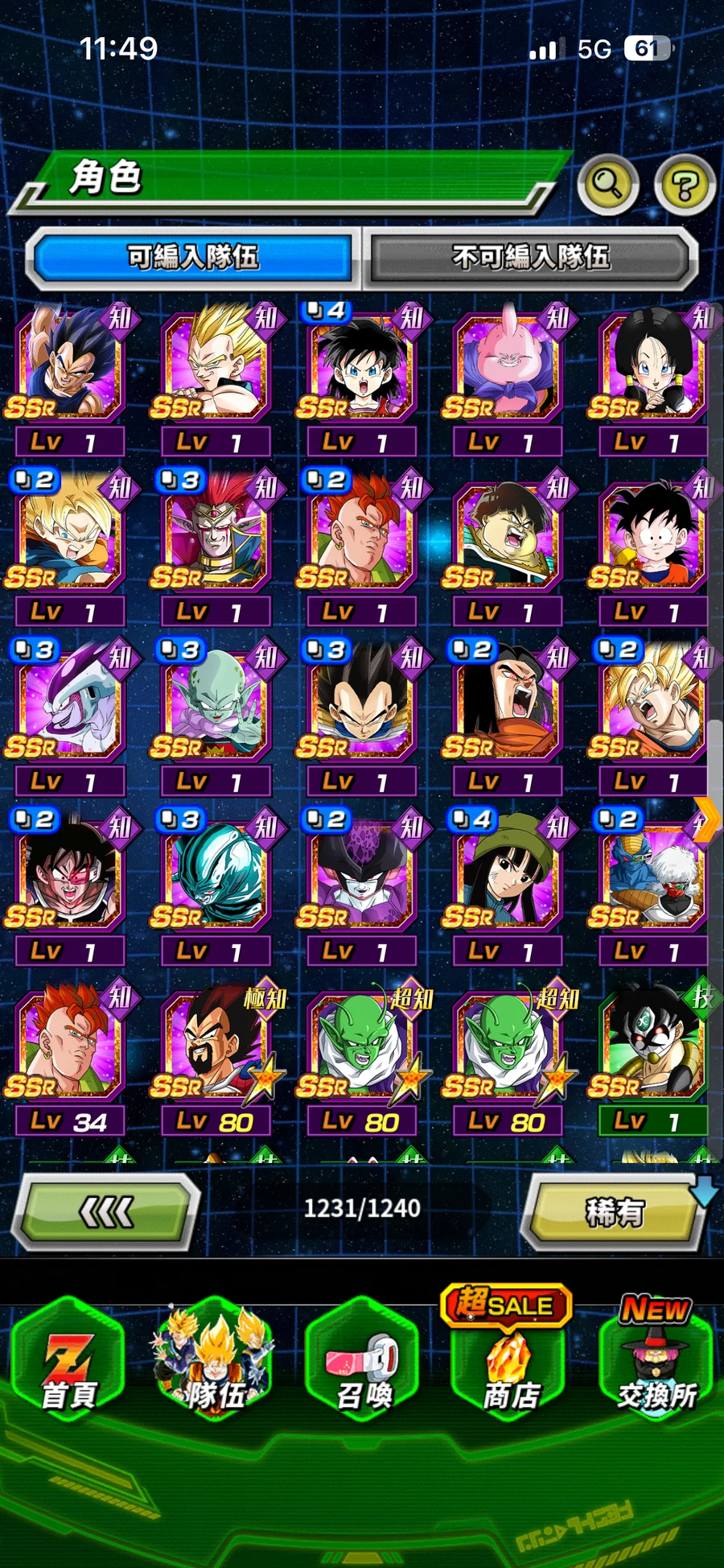Open the magnifier search icon
724x1568 pixels.
pyautogui.click(x=607, y=185)
